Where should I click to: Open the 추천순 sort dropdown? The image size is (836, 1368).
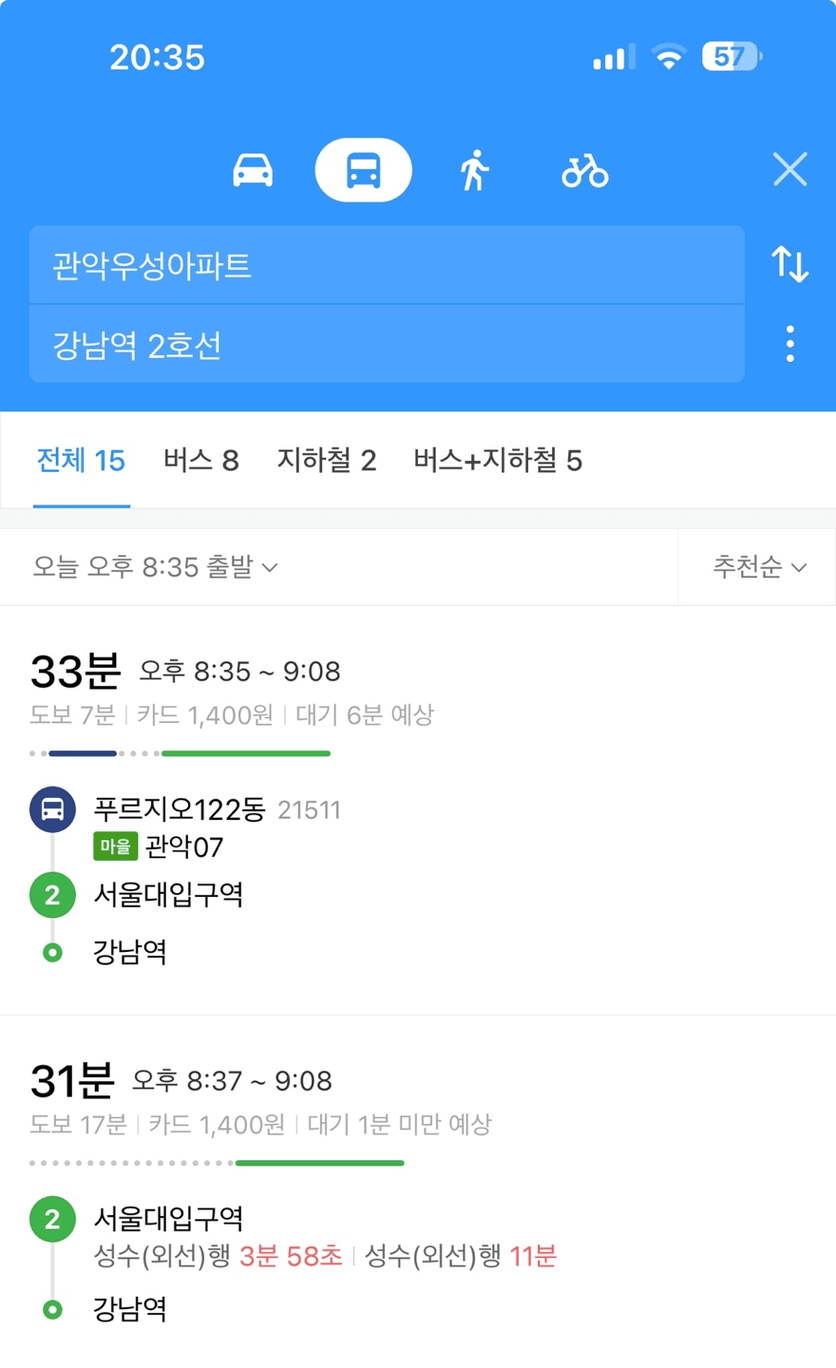(759, 567)
